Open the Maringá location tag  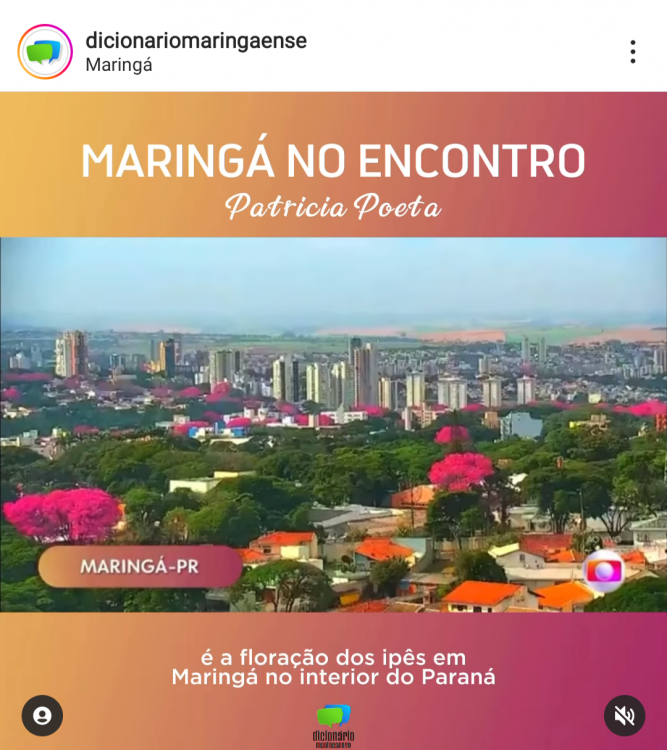pos(119,65)
